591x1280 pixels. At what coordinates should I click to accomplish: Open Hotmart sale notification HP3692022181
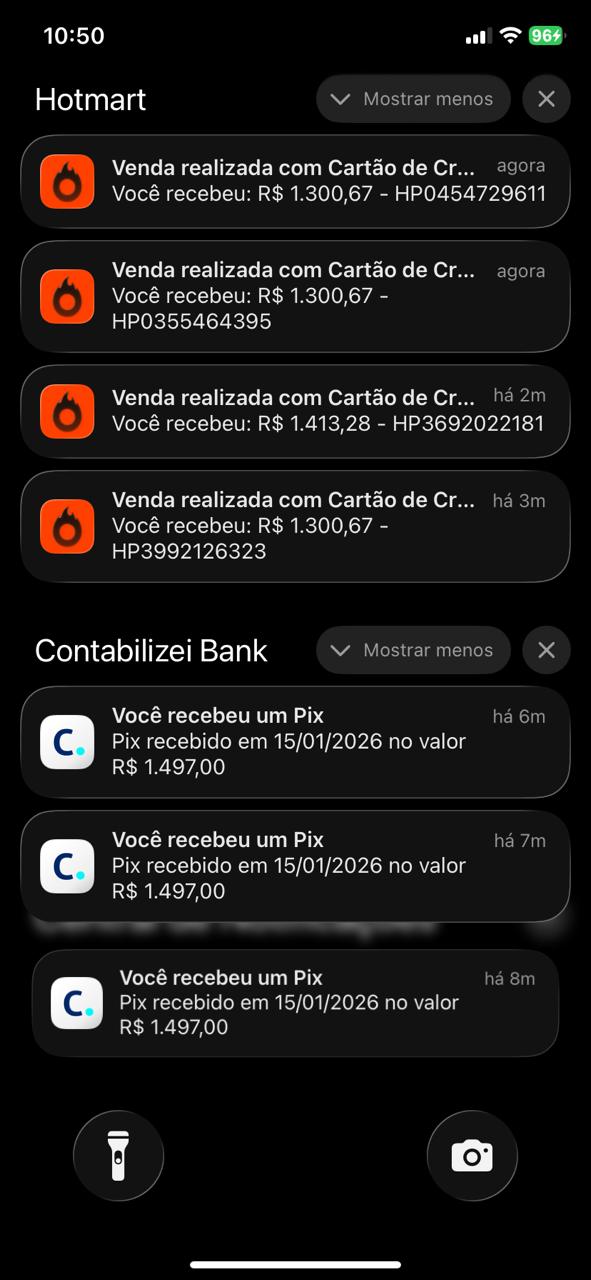(x=295, y=411)
